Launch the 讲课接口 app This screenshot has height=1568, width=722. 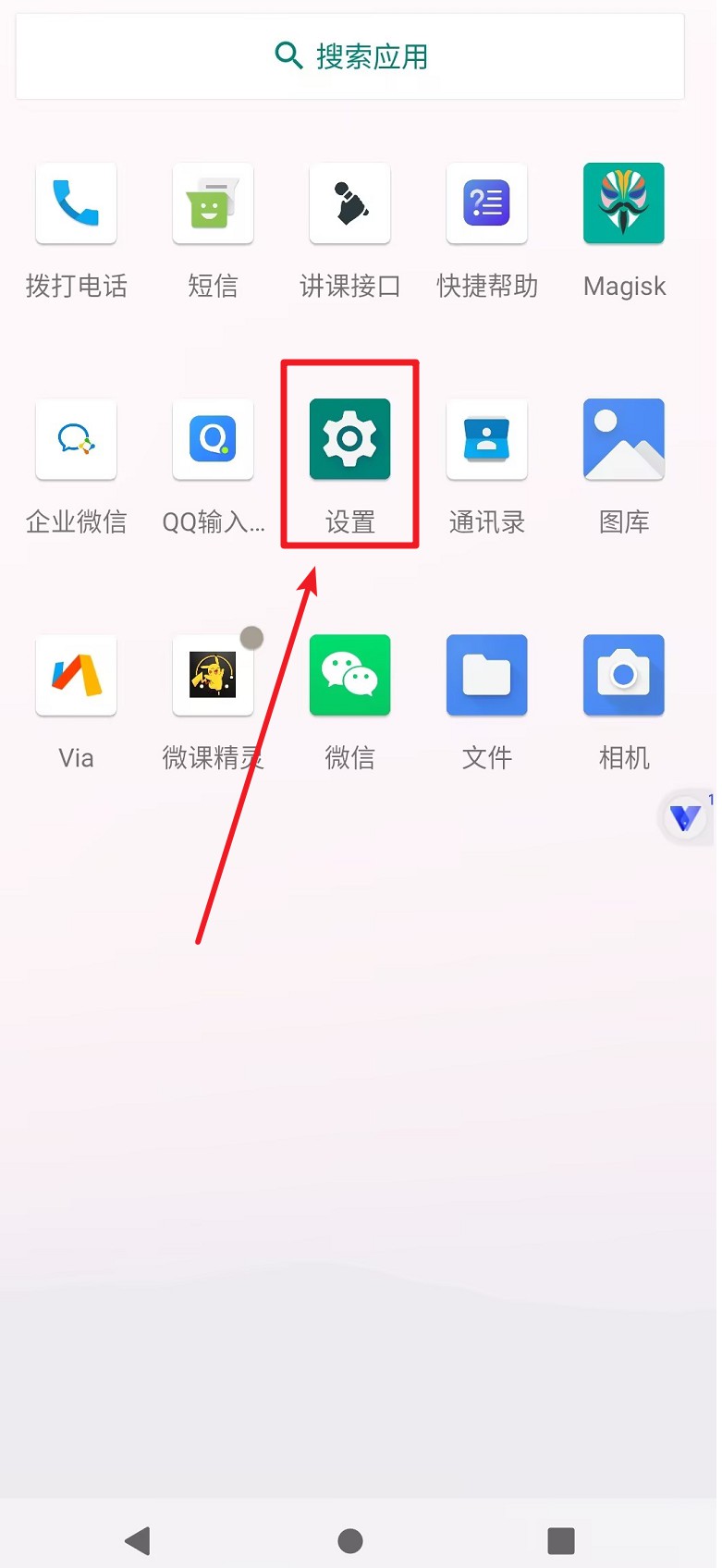click(349, 203)
